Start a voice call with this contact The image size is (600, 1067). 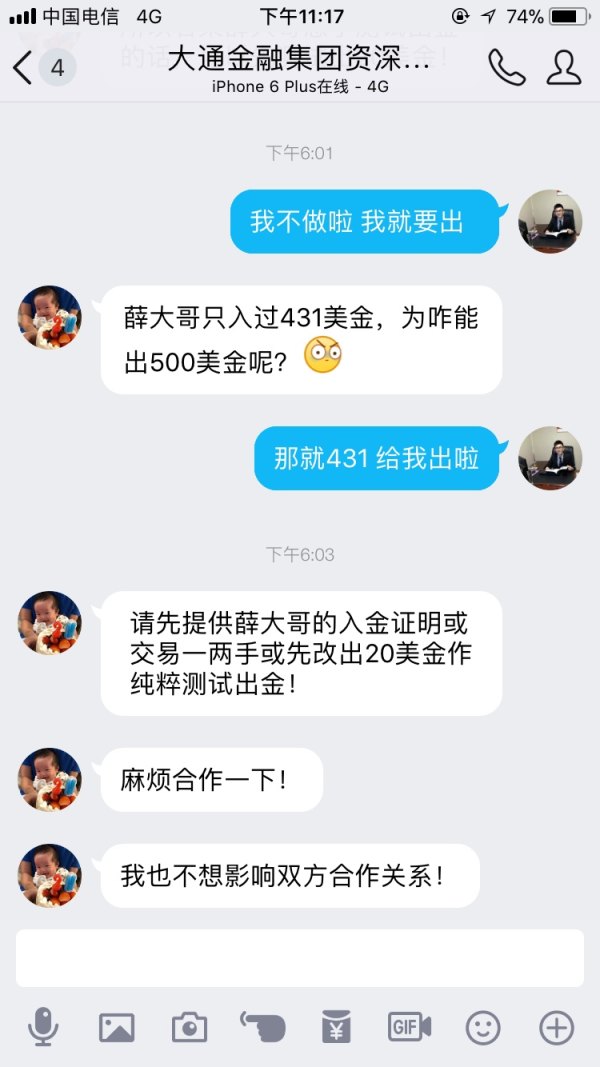(x=506, y=67)
